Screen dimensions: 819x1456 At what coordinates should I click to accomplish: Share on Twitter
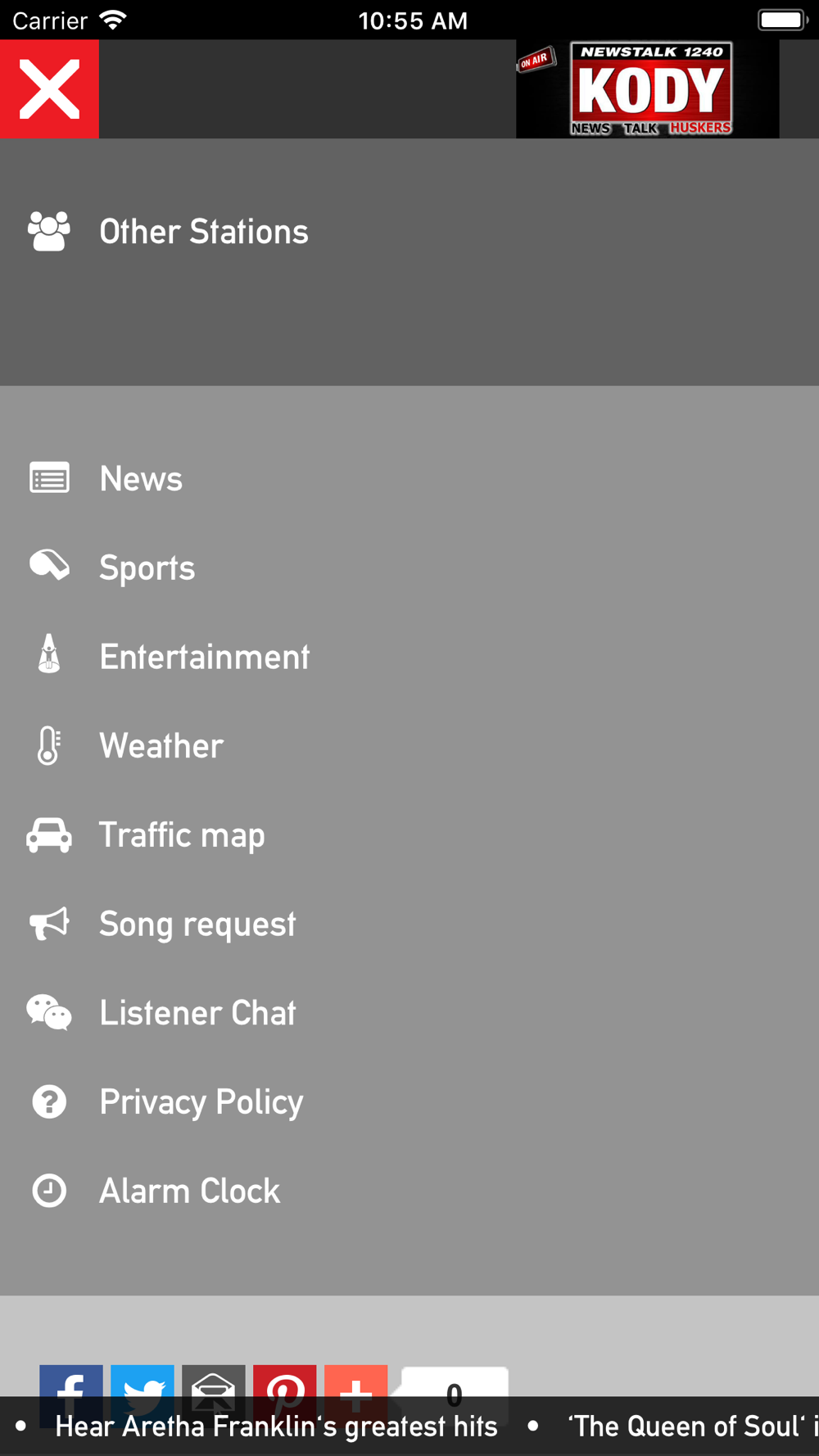143,1381
